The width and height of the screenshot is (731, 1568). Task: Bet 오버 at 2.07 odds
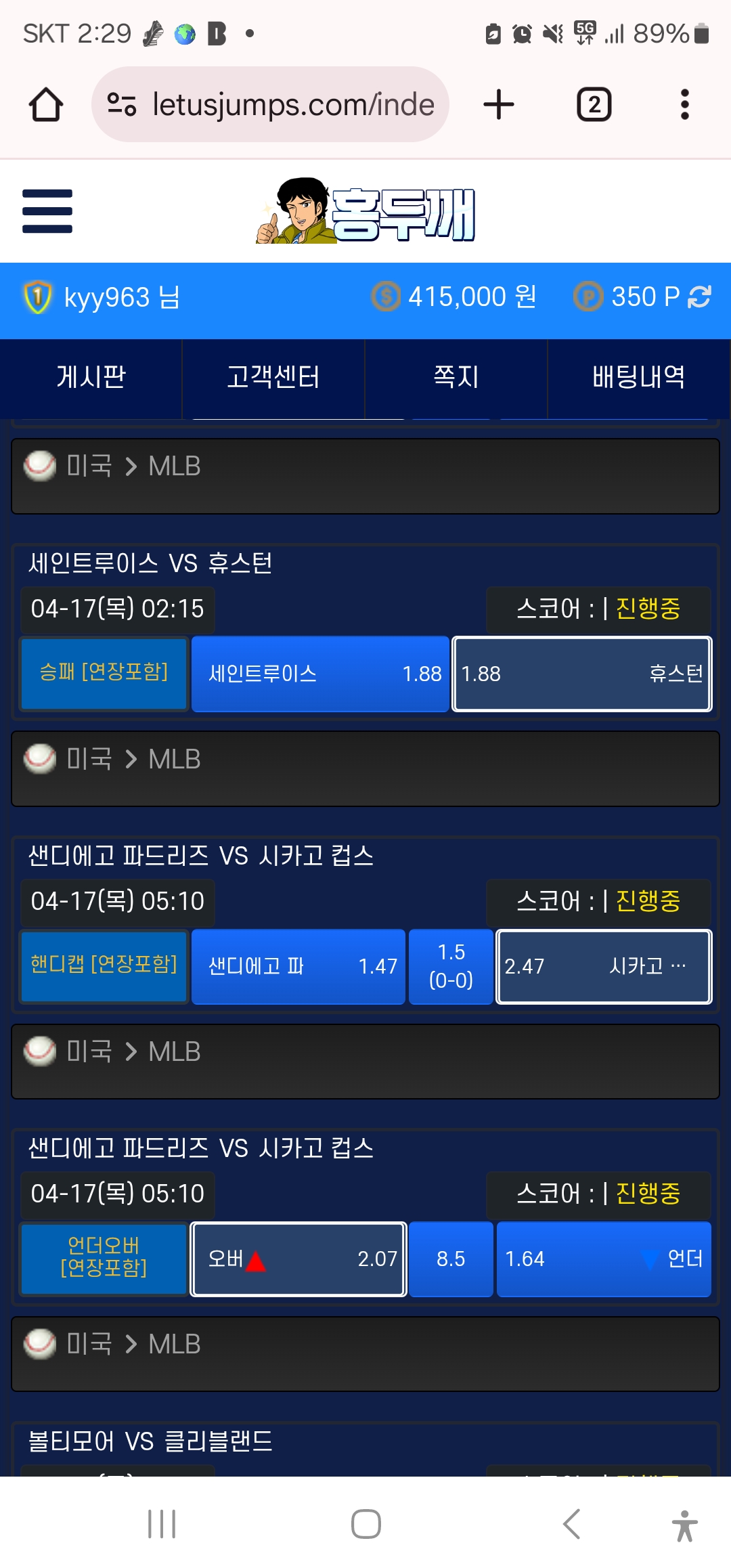[x=298, y=1259]
